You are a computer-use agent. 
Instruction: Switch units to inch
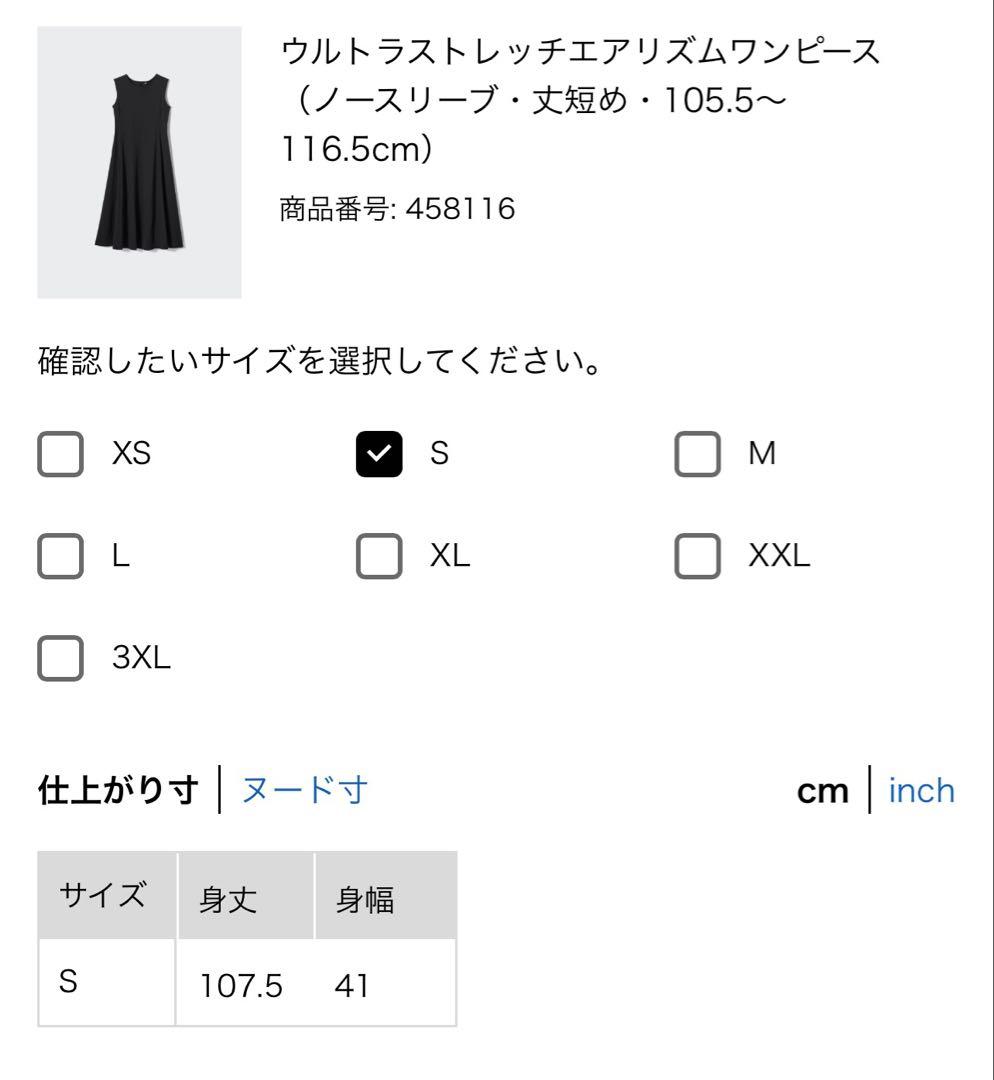pyautogui.click(x=921, y=791)
